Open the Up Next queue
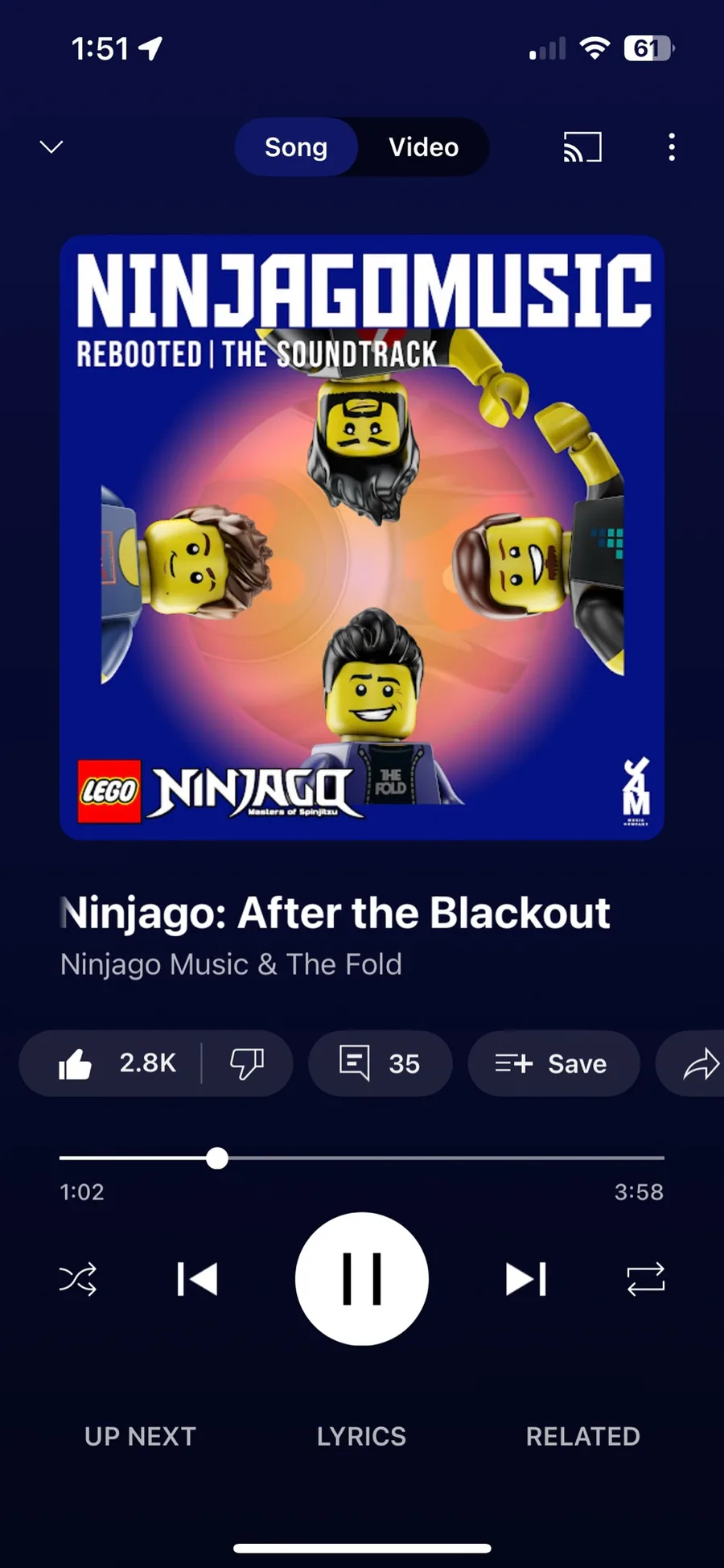The height and width of the screenshot is (1568, 724). pos(141,1436)
